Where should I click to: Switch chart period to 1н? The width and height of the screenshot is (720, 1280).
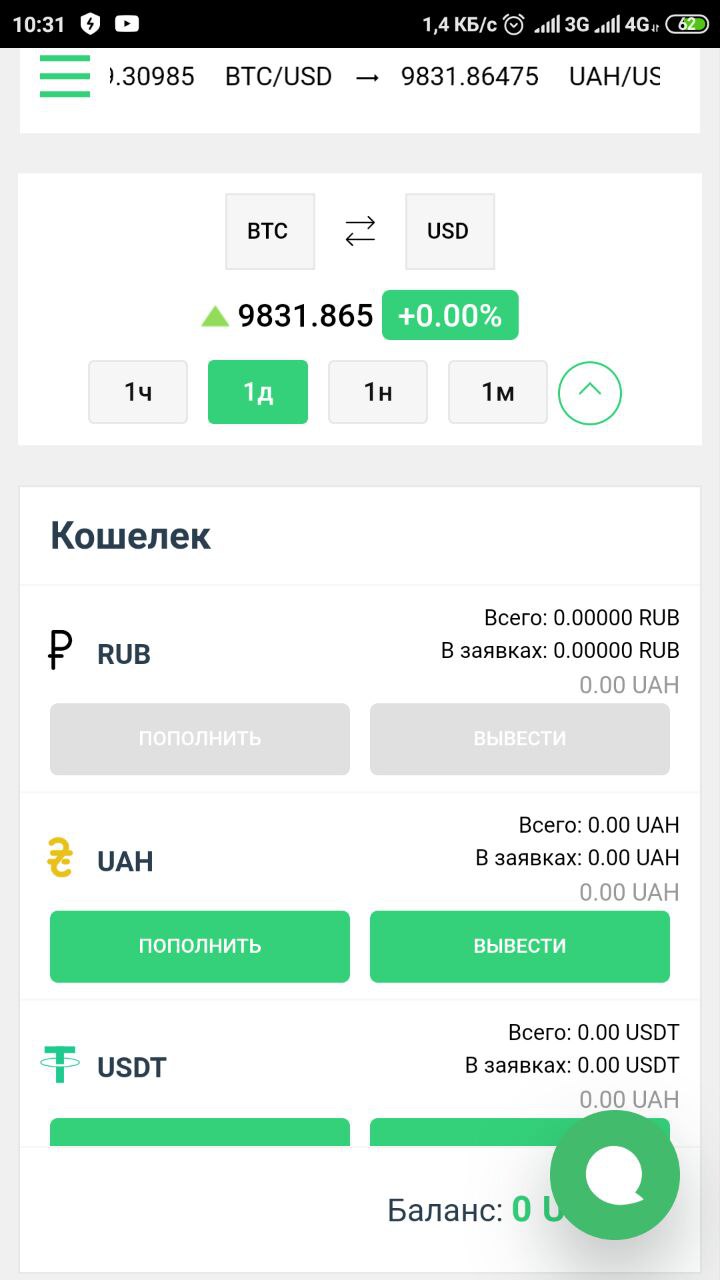pos(378,392)
